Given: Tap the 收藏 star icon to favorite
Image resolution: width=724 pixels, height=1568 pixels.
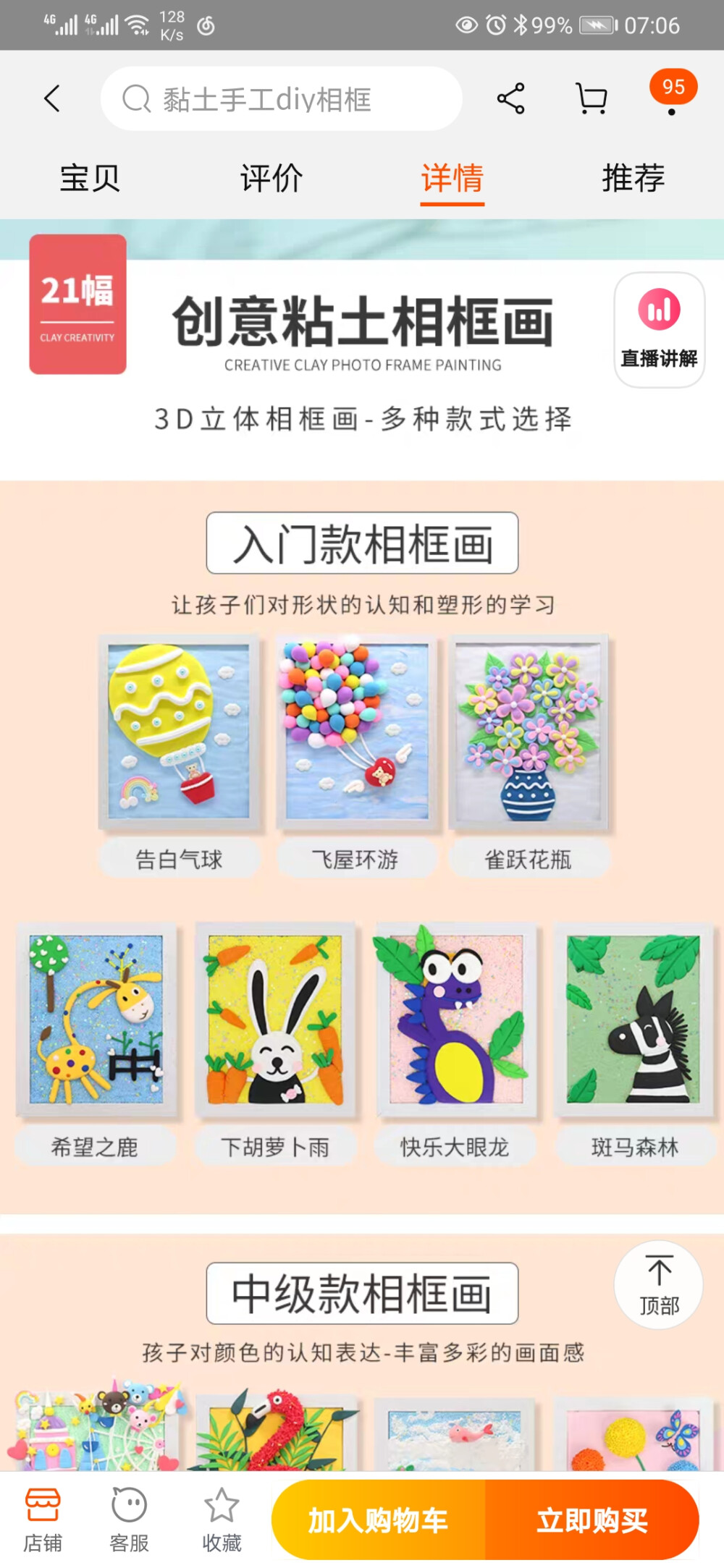Looking at the screenshot, I should pos(221,1516).
